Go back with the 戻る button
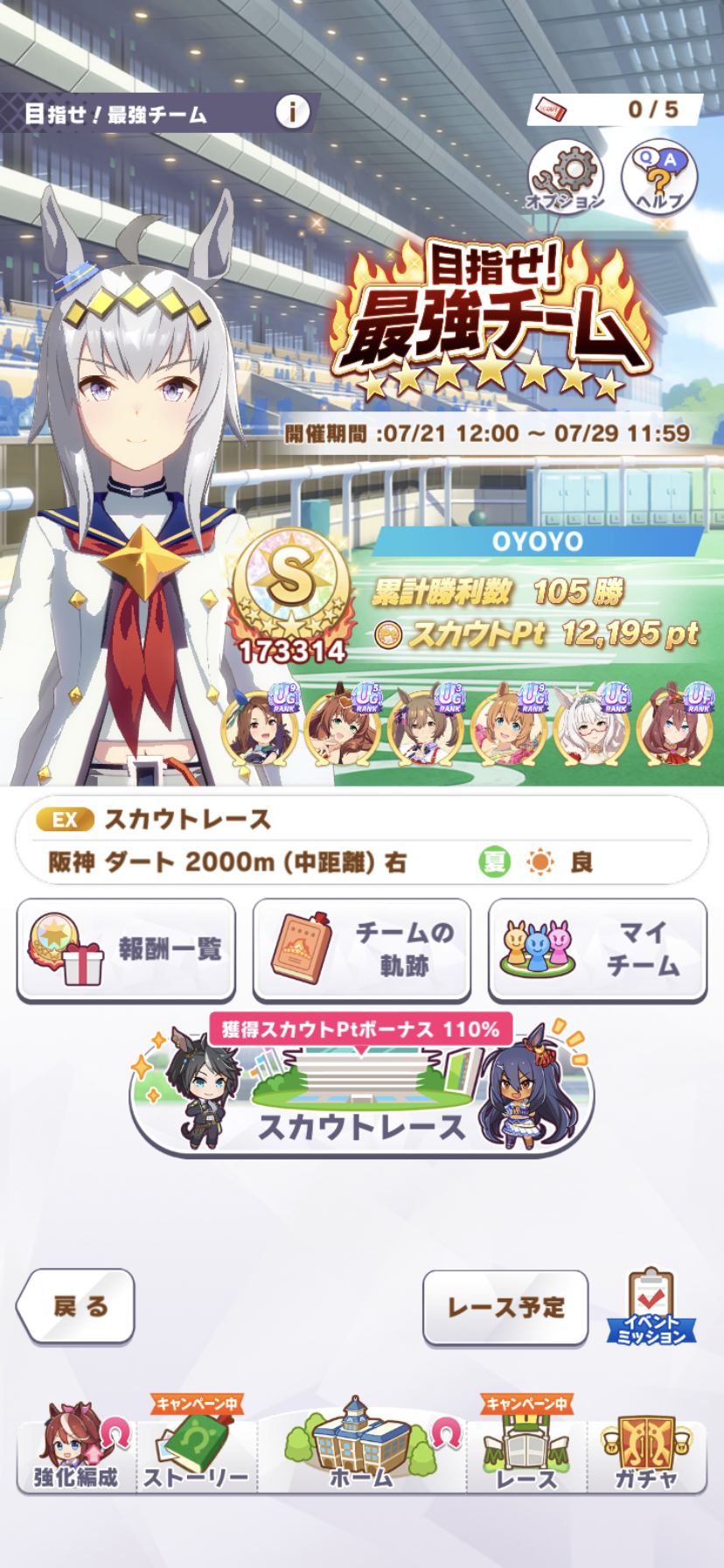 (76, 1306)
